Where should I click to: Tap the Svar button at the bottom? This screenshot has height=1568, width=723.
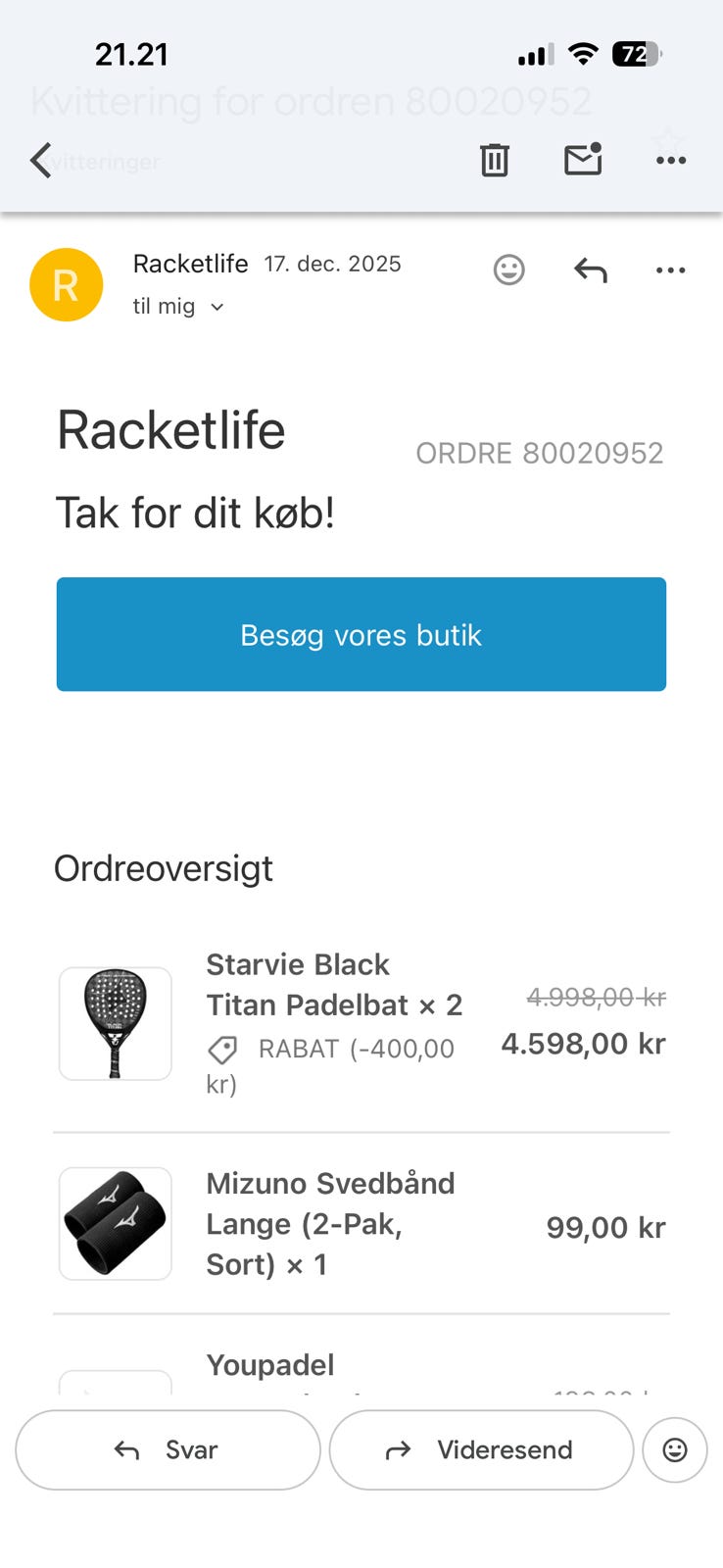click(167, 1450)
